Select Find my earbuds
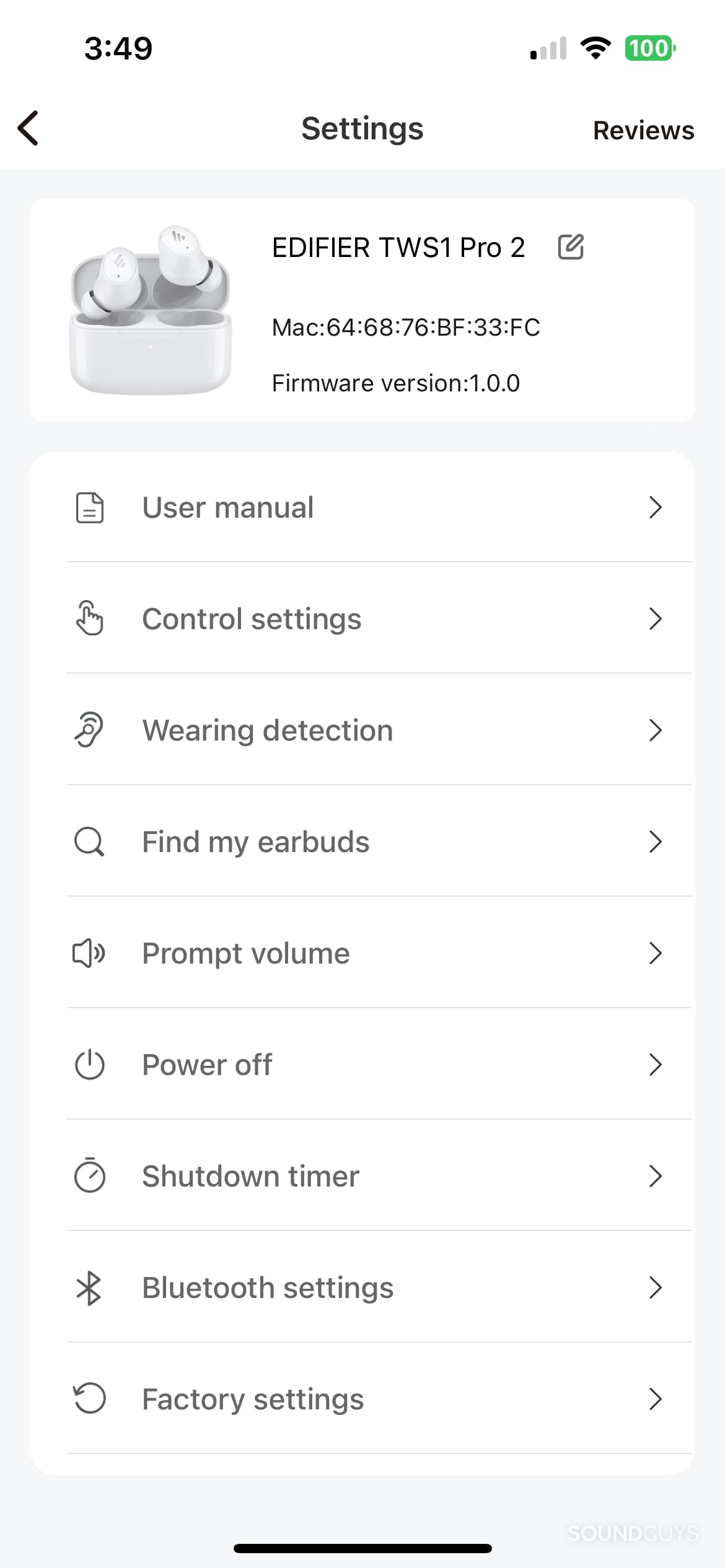Screen dimensions: 725x1568 (362, 842)
